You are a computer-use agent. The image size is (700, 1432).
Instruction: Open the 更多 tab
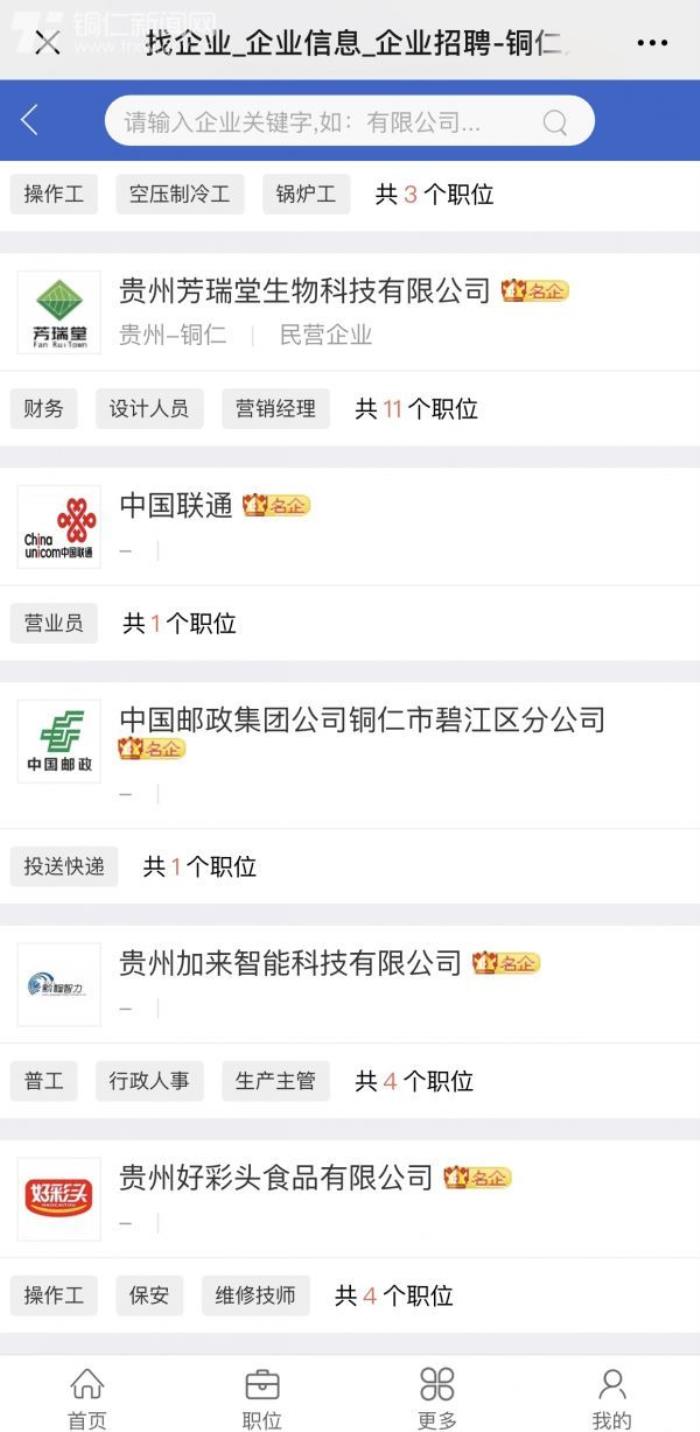pyautogui.click(x=437, y=1397)
